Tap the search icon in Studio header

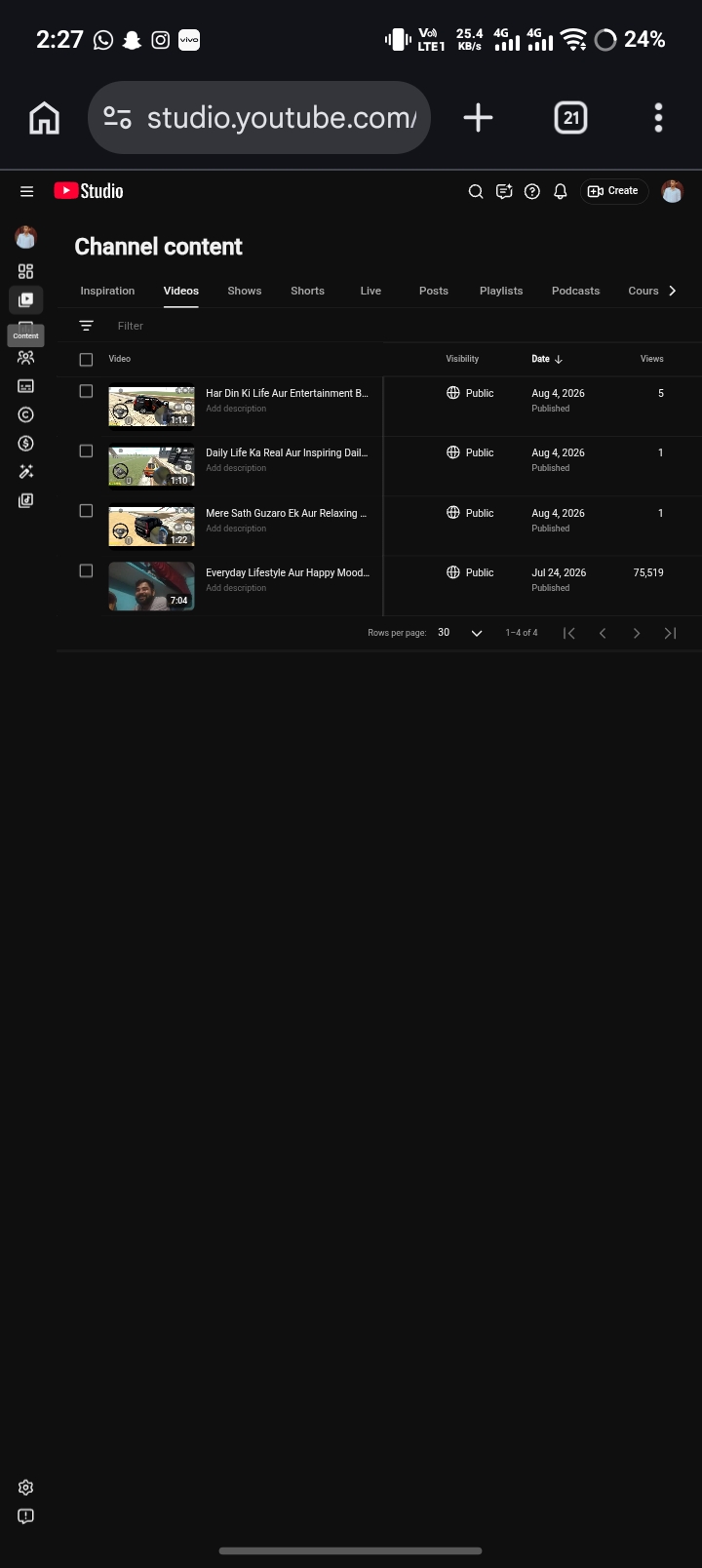tap(476, 191)
